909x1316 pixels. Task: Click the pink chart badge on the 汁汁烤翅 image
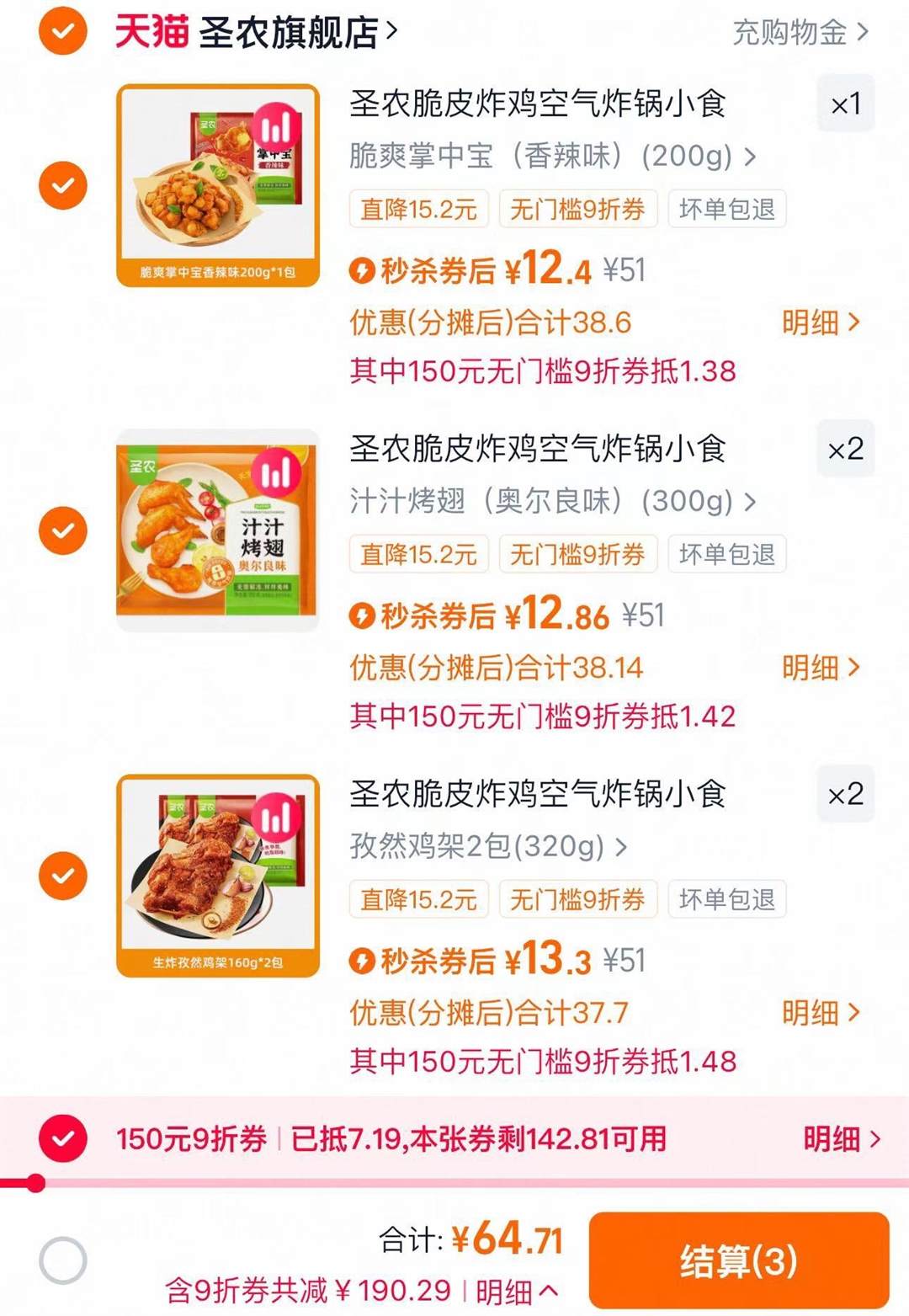(x=278, y=473)
